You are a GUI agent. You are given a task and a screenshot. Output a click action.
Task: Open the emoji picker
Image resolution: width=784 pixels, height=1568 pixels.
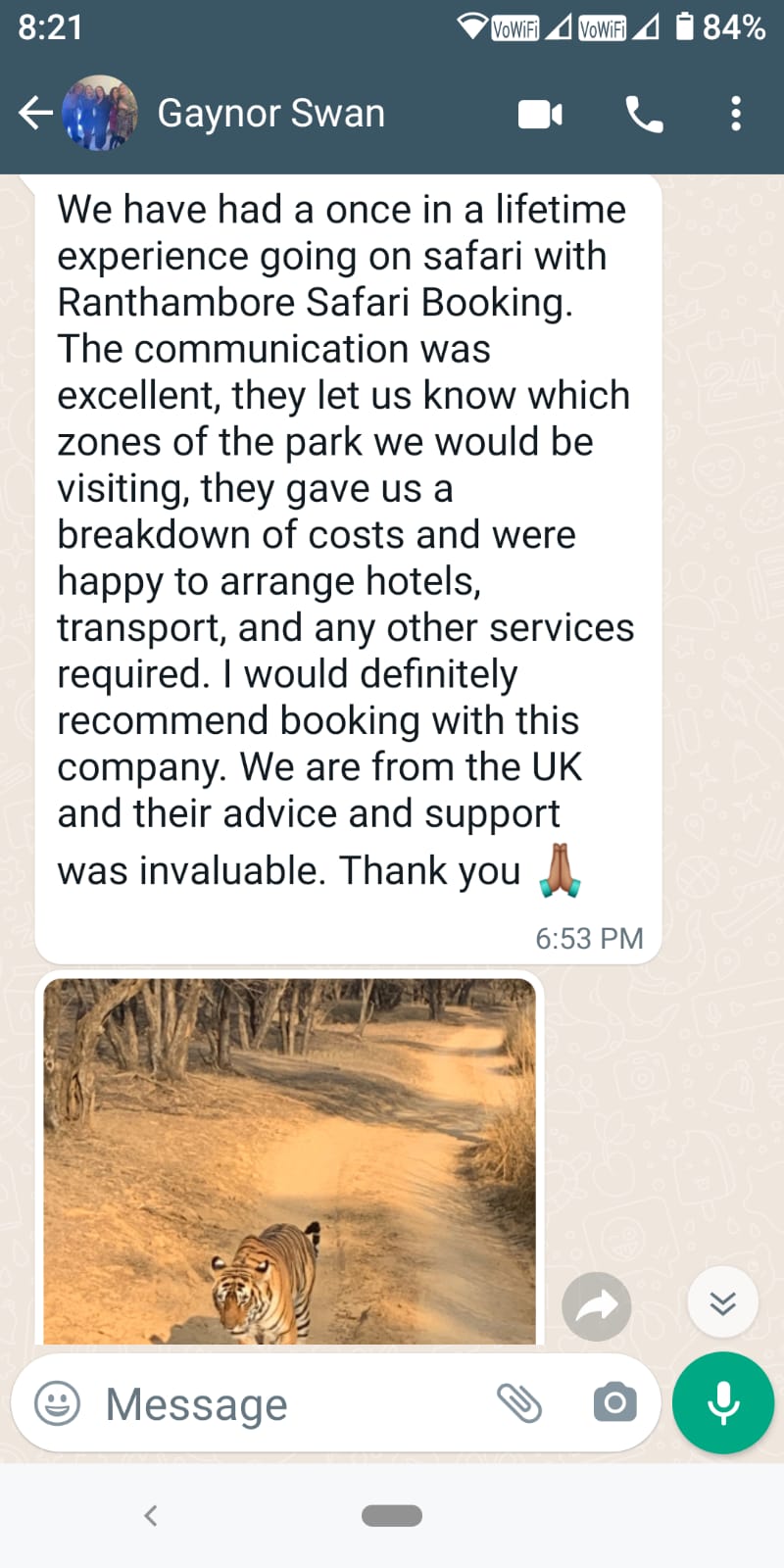(58, 1403)
